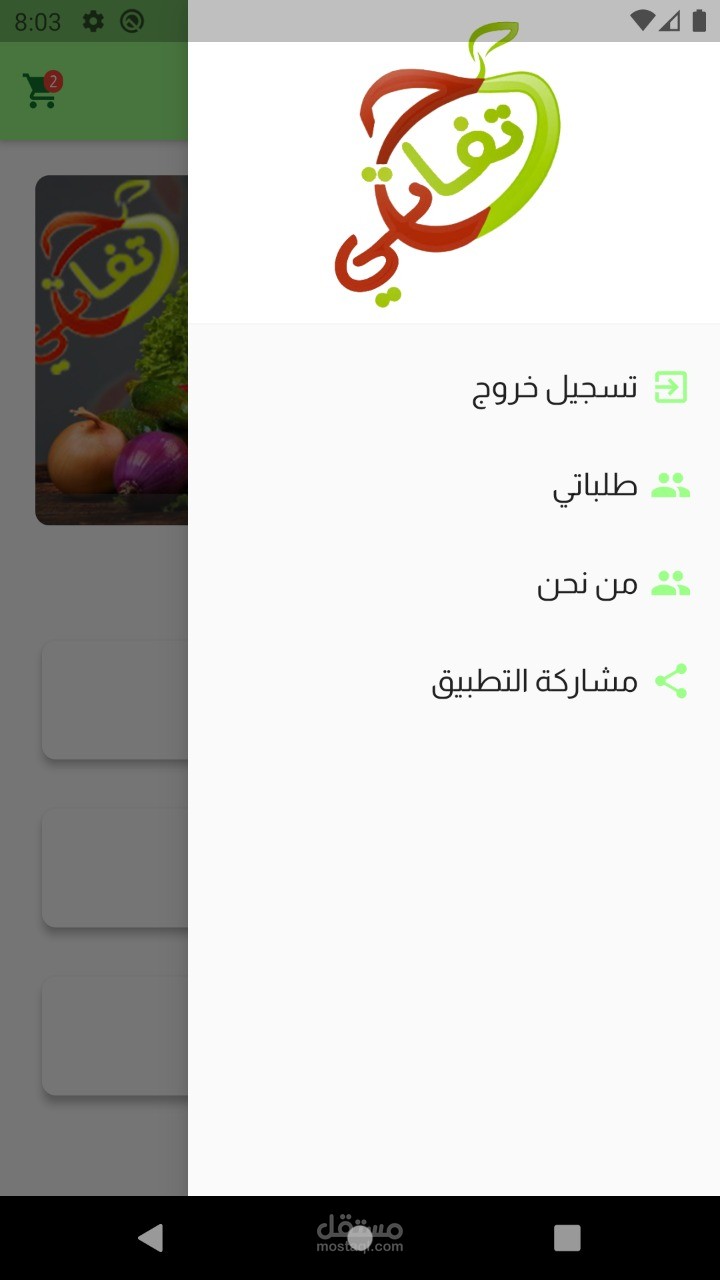Screen dimensions: 720x1280
Task: Select مشاركة التطبيق to share the app
Action: (x=535, y=682)
